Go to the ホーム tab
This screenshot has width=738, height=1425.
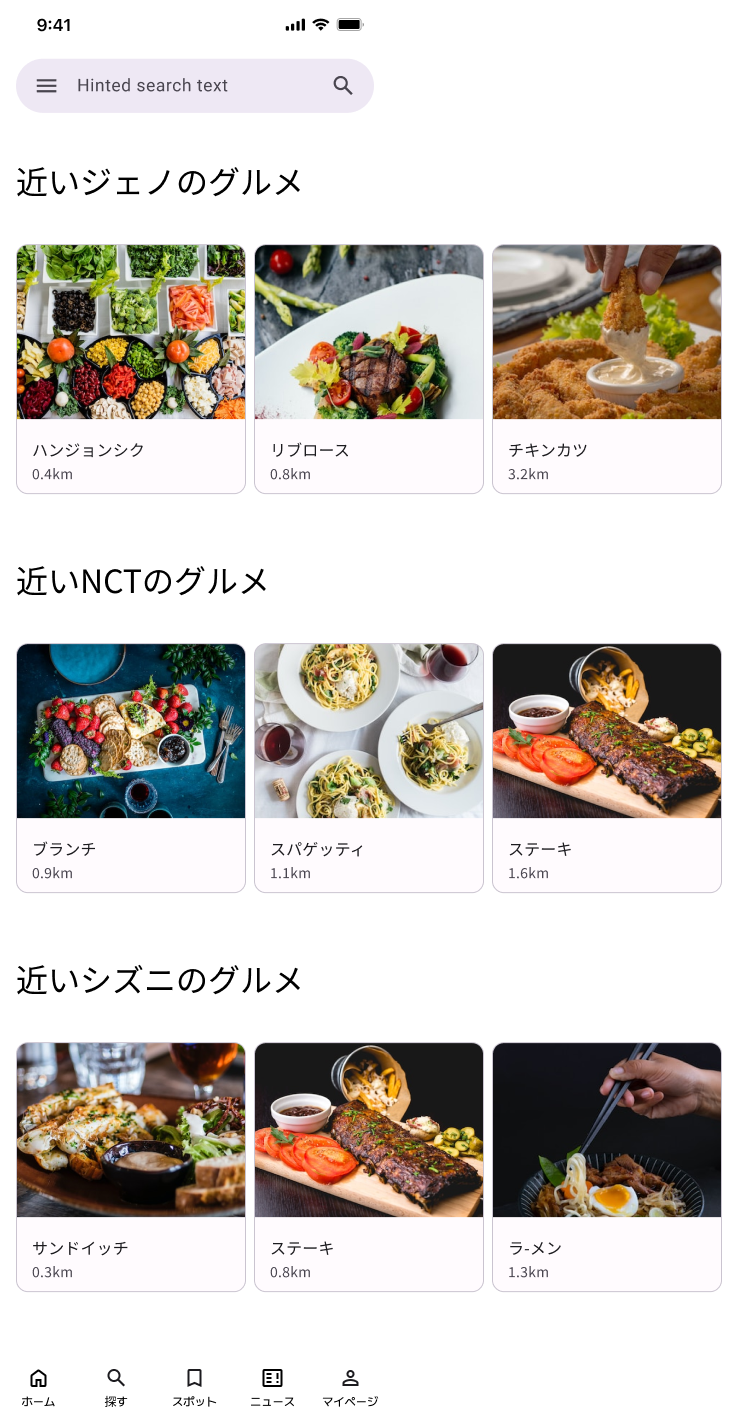pyautogui.click(x=38, y=1387)
